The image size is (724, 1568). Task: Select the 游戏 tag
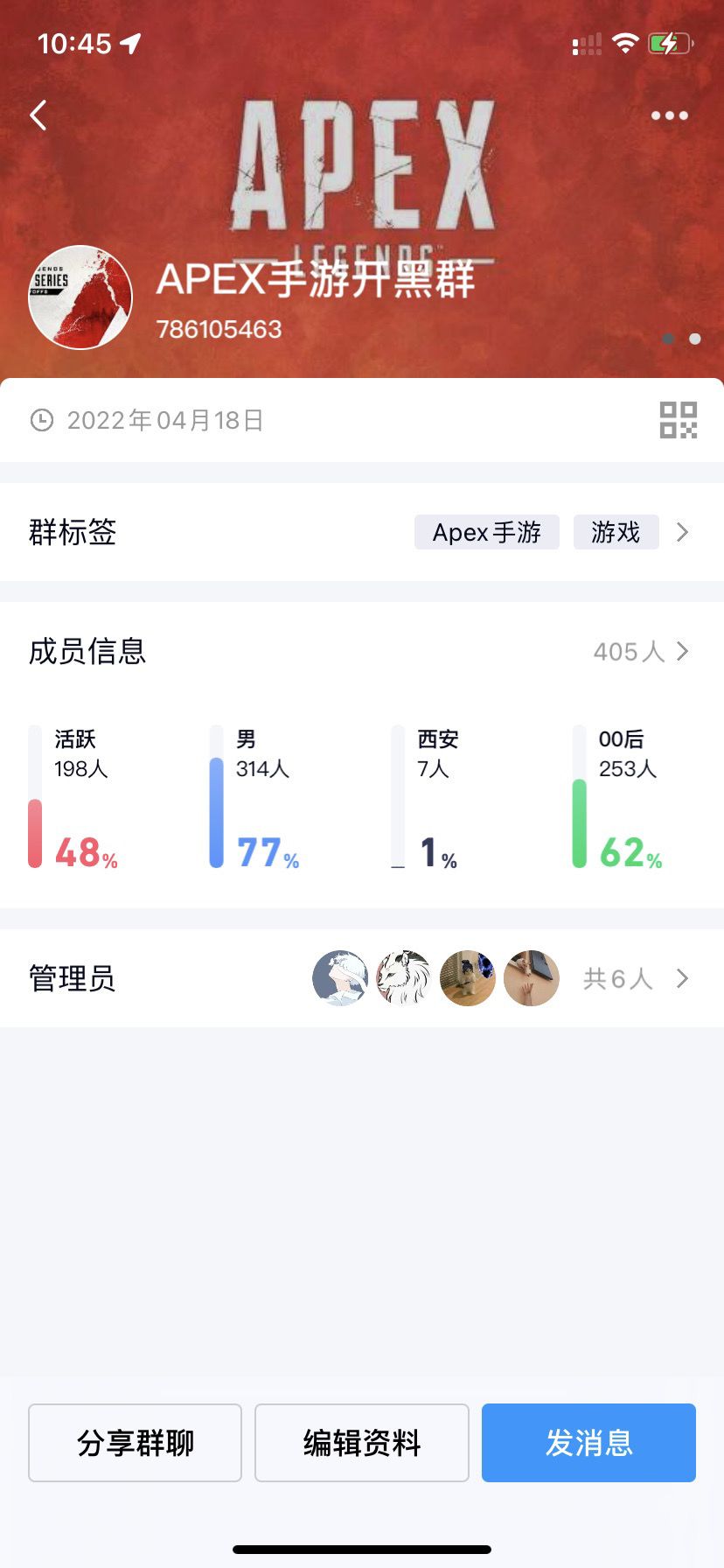point(616,532)
